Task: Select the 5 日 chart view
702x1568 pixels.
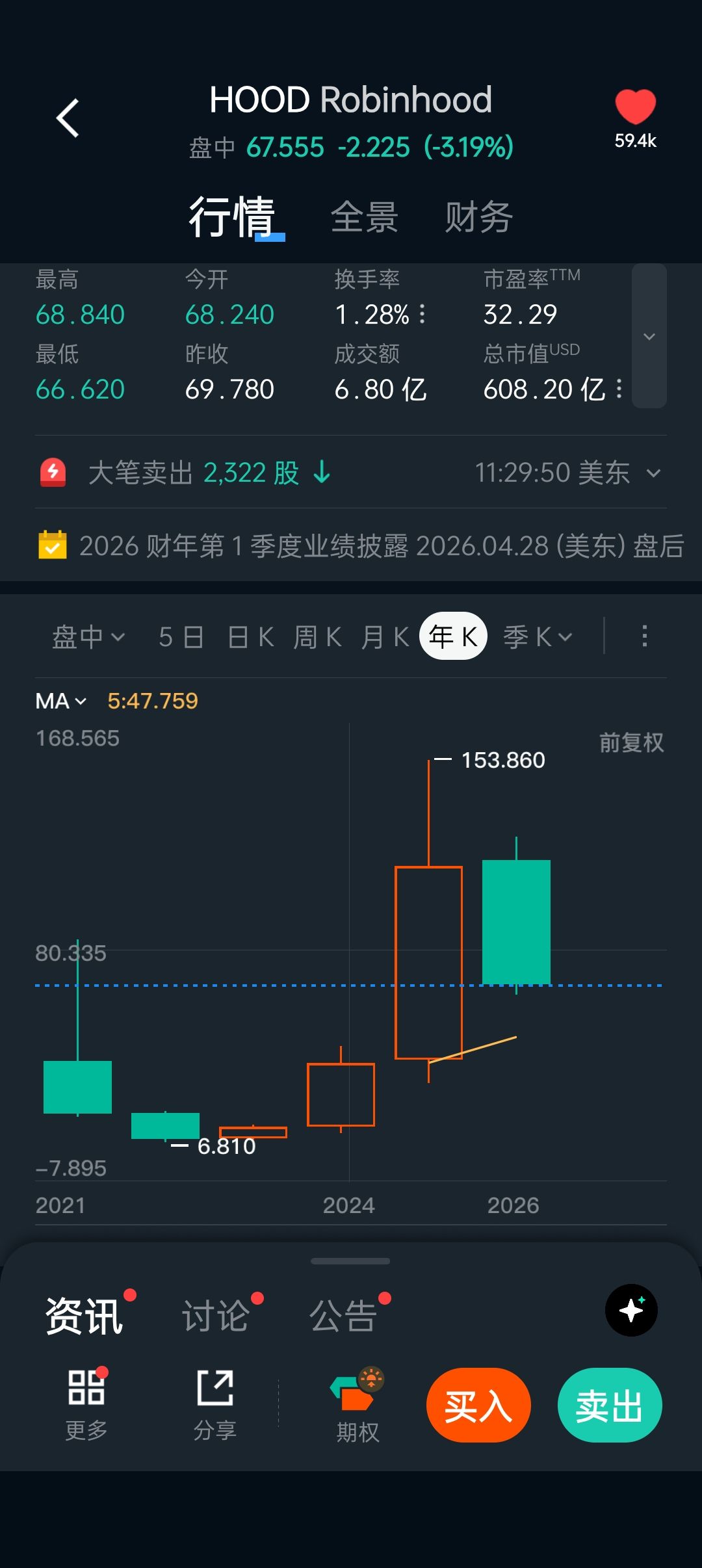Action: point(181,637)
